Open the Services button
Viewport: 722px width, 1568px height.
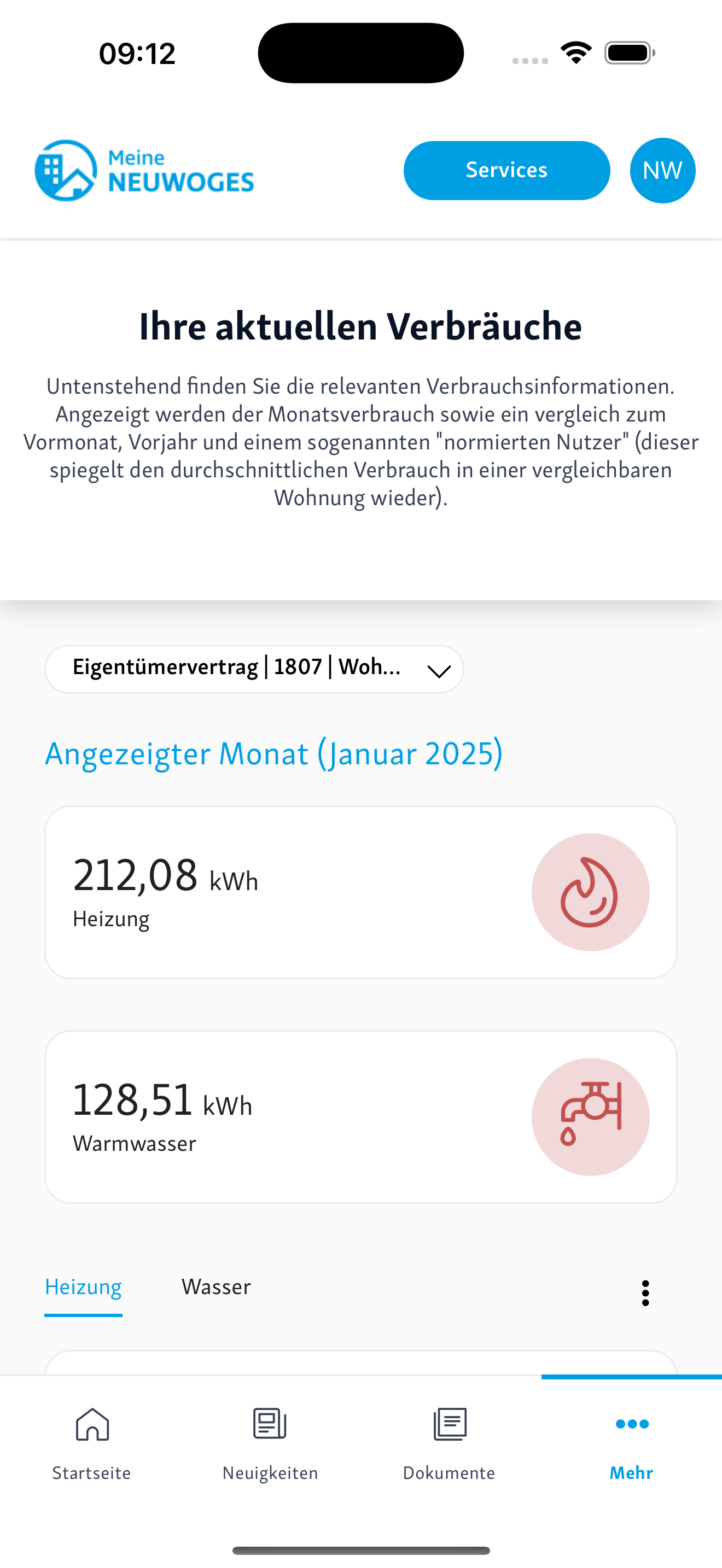coord(506,171)
